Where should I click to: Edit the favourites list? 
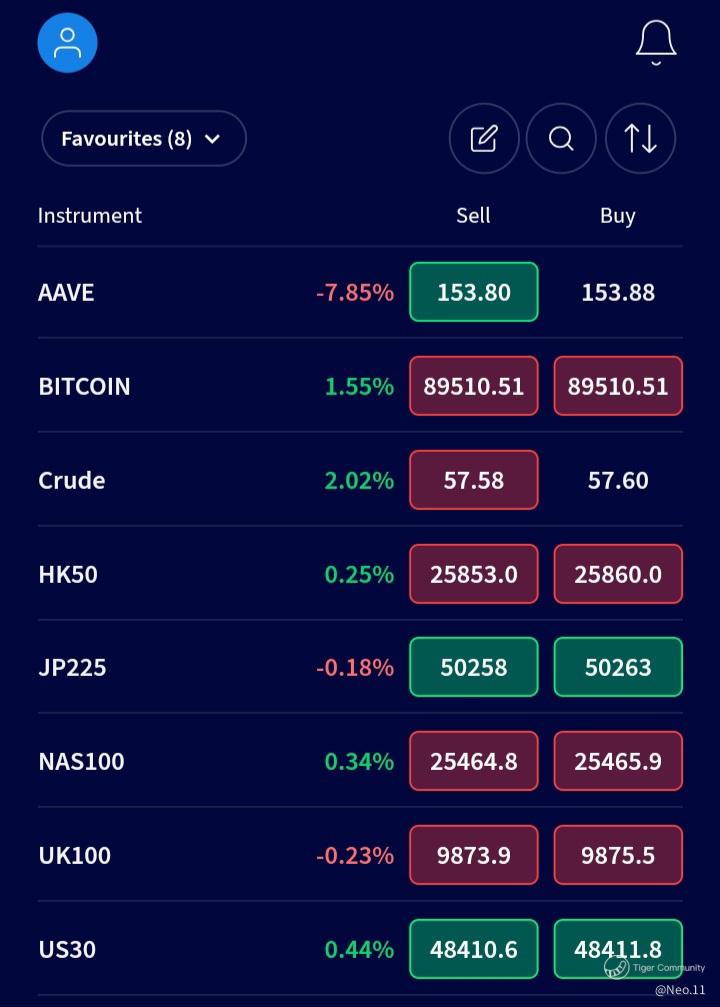484,138
